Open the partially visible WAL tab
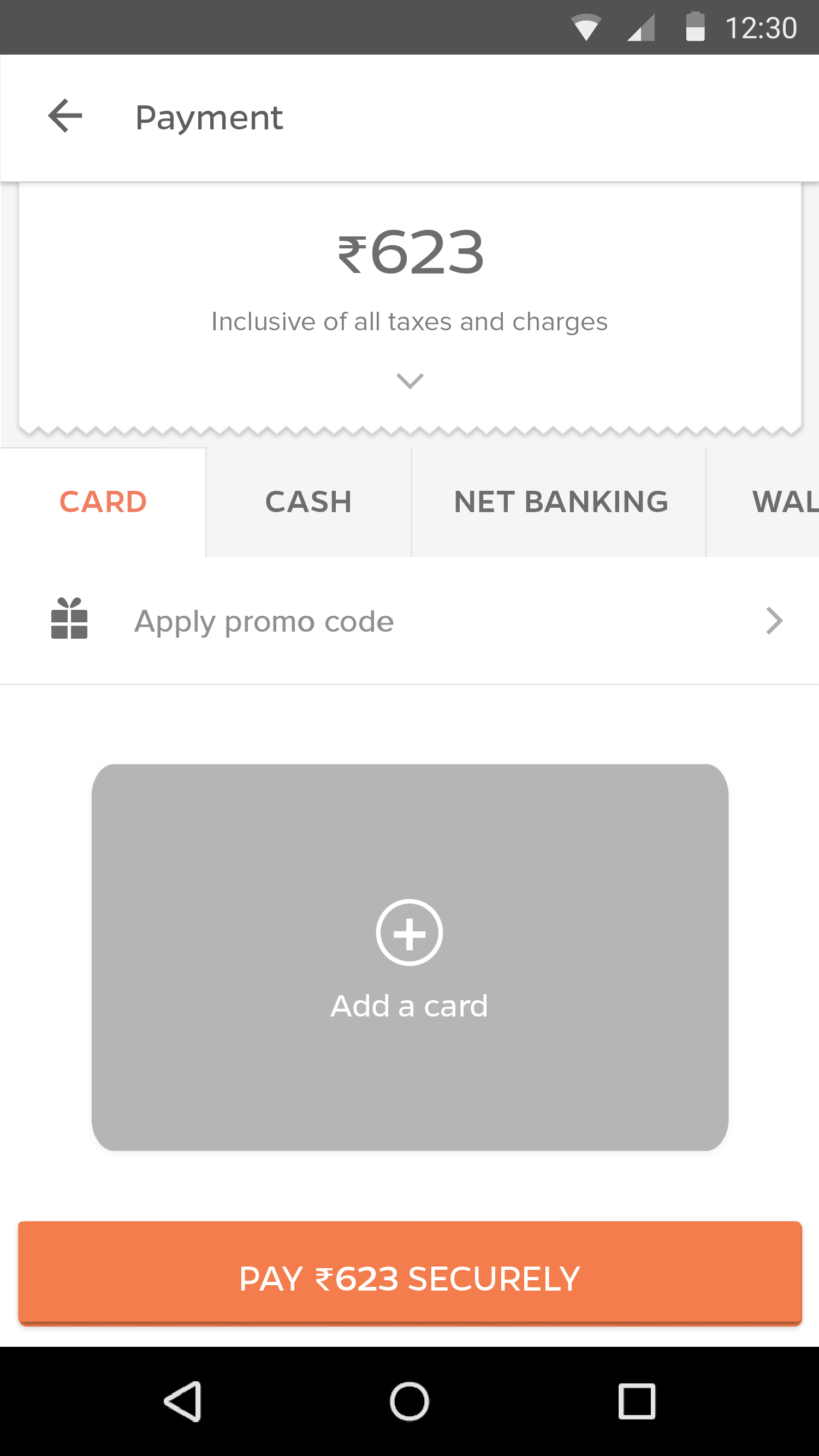The height and width of the screenshot is (1456, 819). (763, 502)
